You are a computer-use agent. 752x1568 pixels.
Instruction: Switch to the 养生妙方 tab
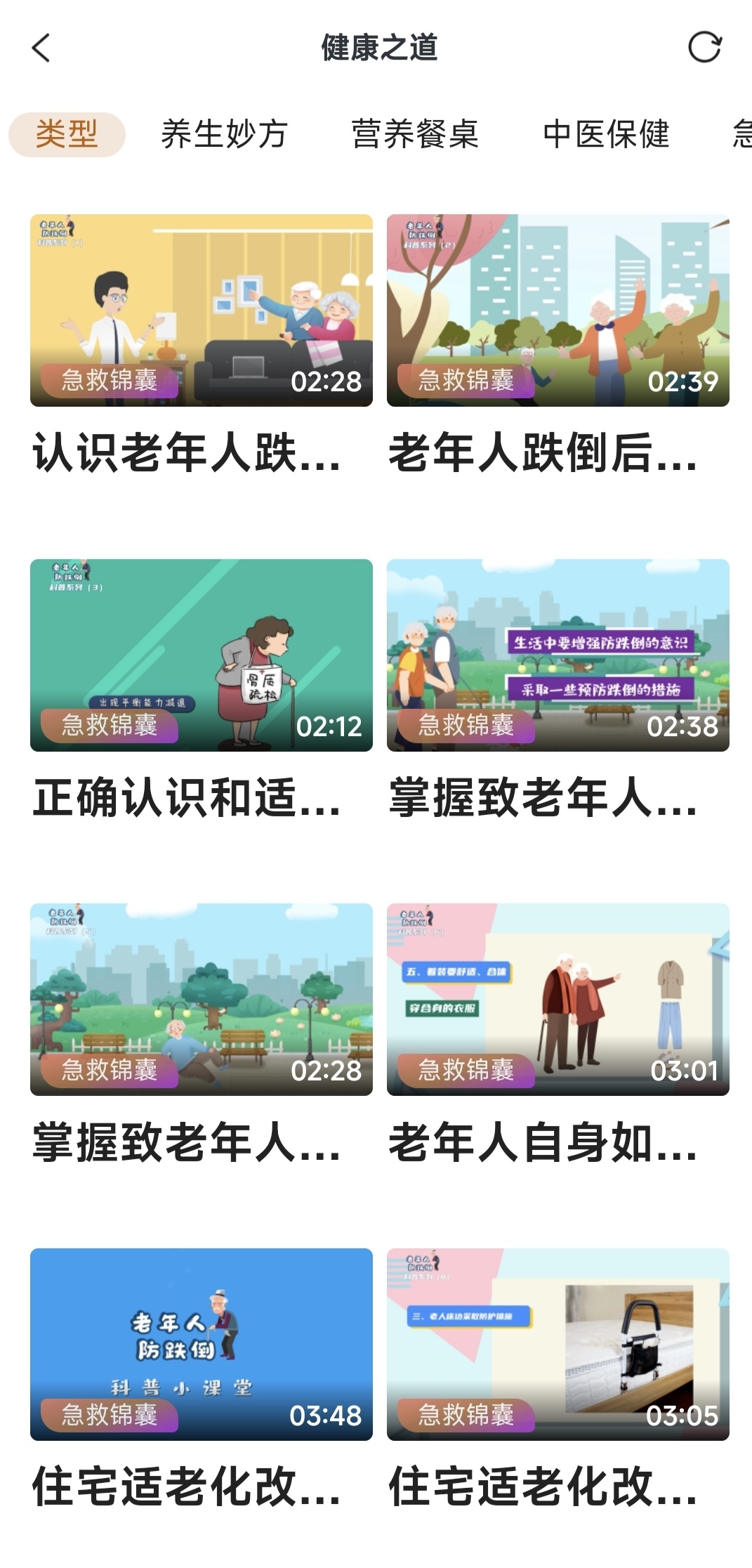pos(224,134)
